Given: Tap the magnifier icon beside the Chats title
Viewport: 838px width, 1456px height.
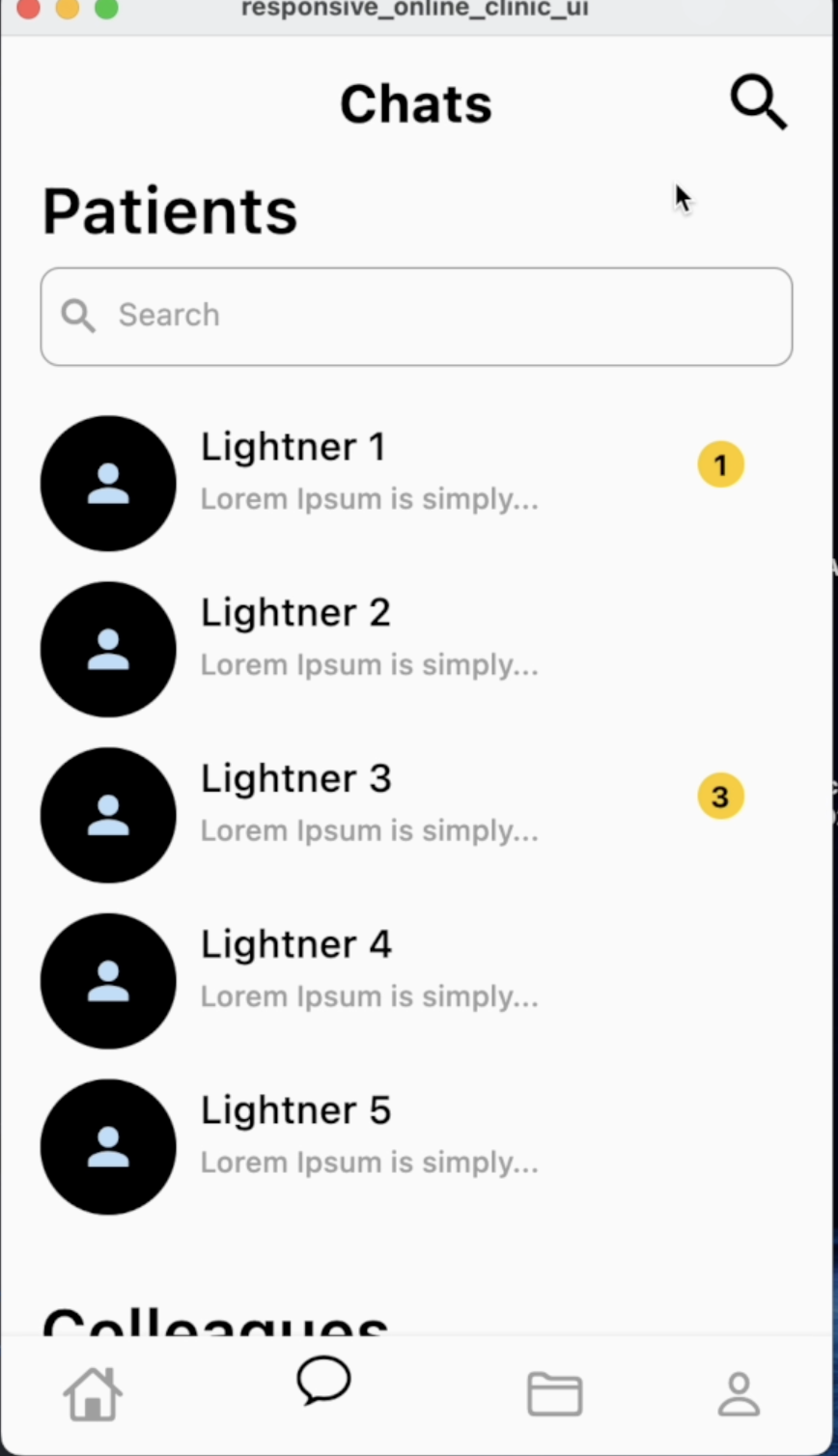Looking at the screenshot, I should tap(759, 102).
